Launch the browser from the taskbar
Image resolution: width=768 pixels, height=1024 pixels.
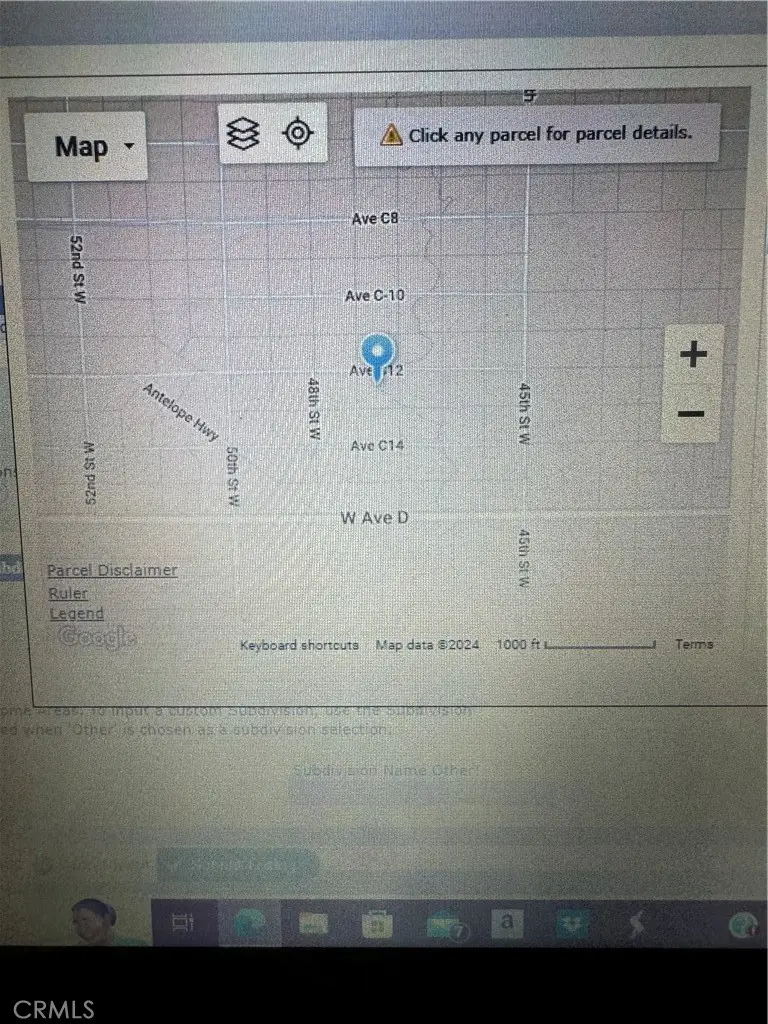tap(249, 922)
